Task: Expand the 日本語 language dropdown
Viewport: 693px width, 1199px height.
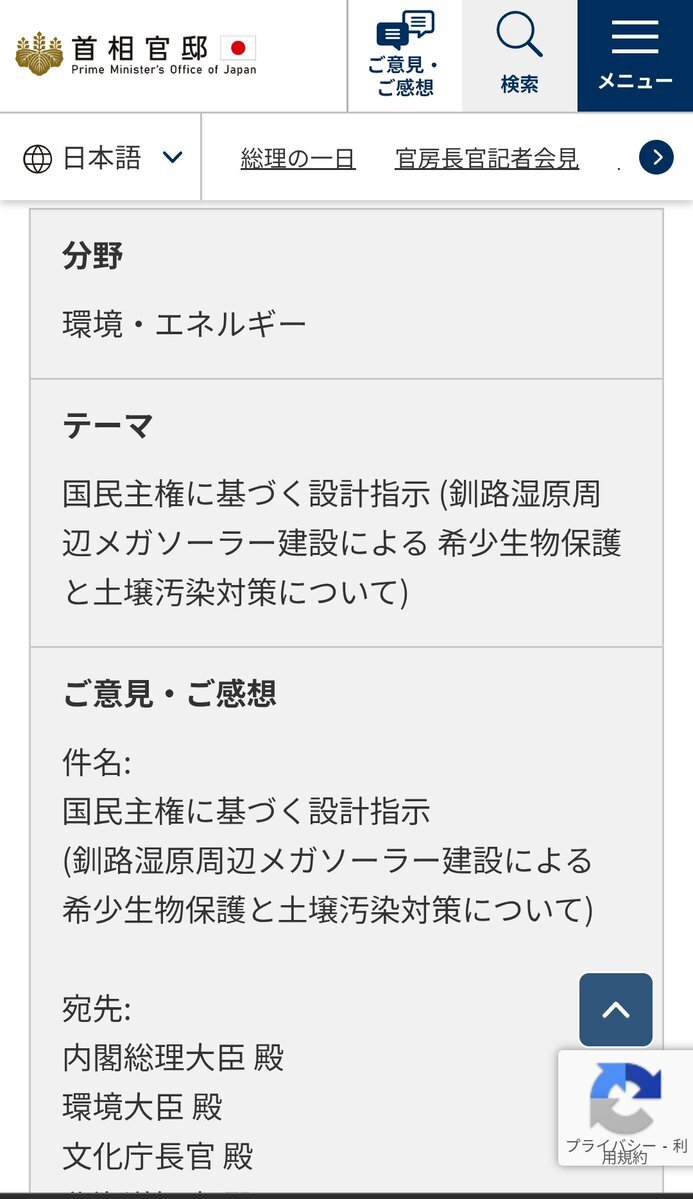Action: coord(103,158)
